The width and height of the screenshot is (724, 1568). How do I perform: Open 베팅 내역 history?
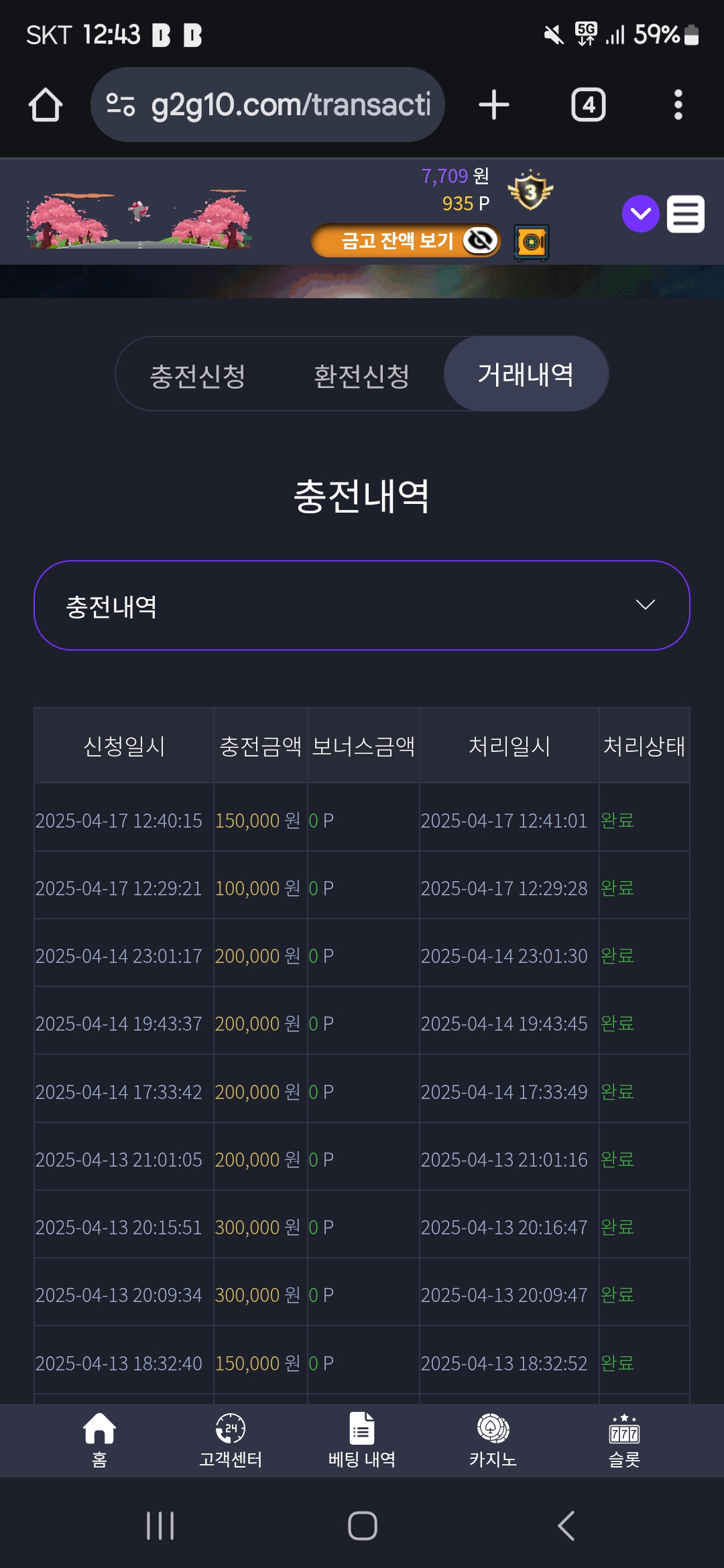coord(362,1440)
